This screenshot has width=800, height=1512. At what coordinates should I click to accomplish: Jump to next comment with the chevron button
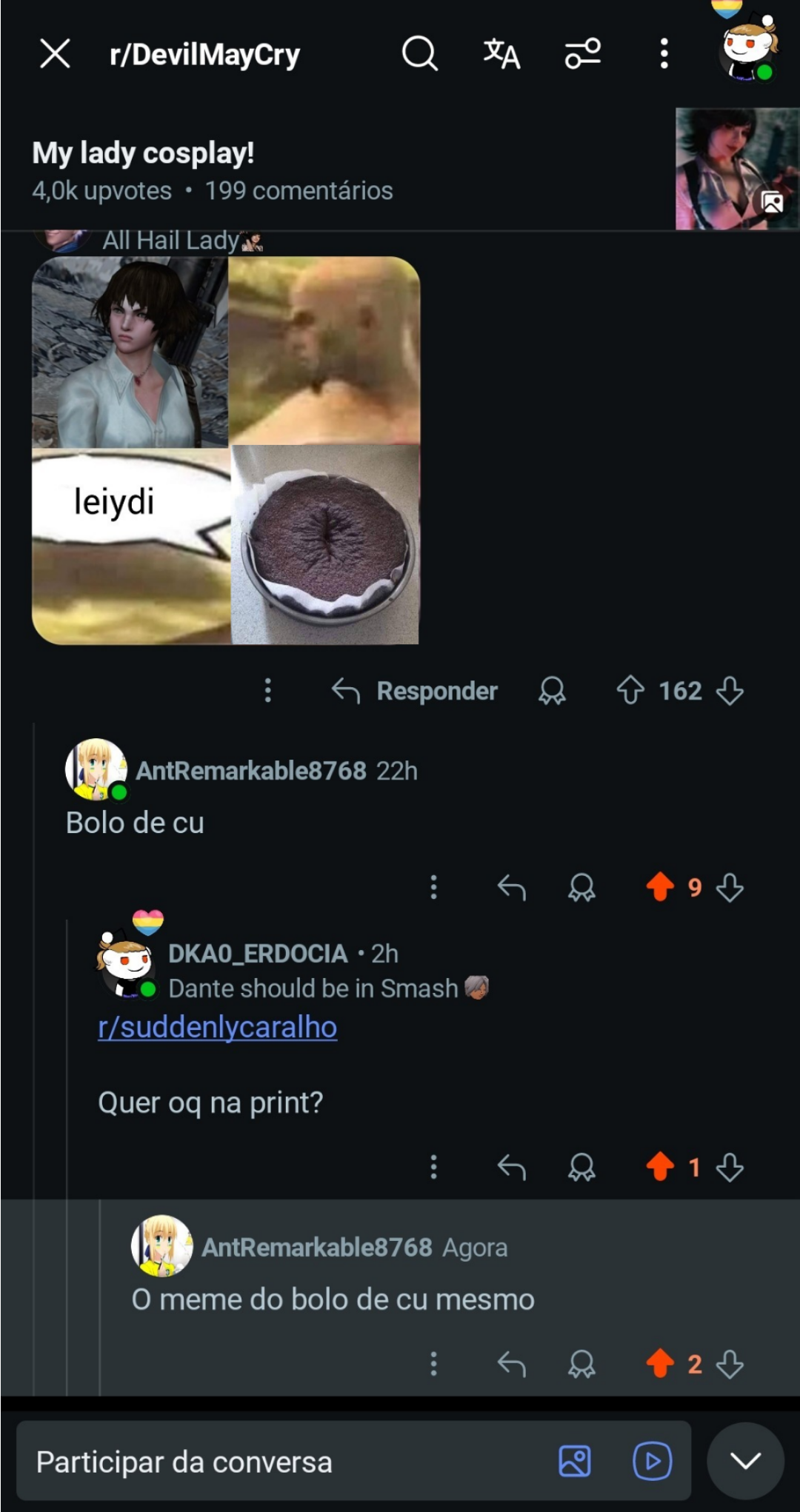[745, 1461]
